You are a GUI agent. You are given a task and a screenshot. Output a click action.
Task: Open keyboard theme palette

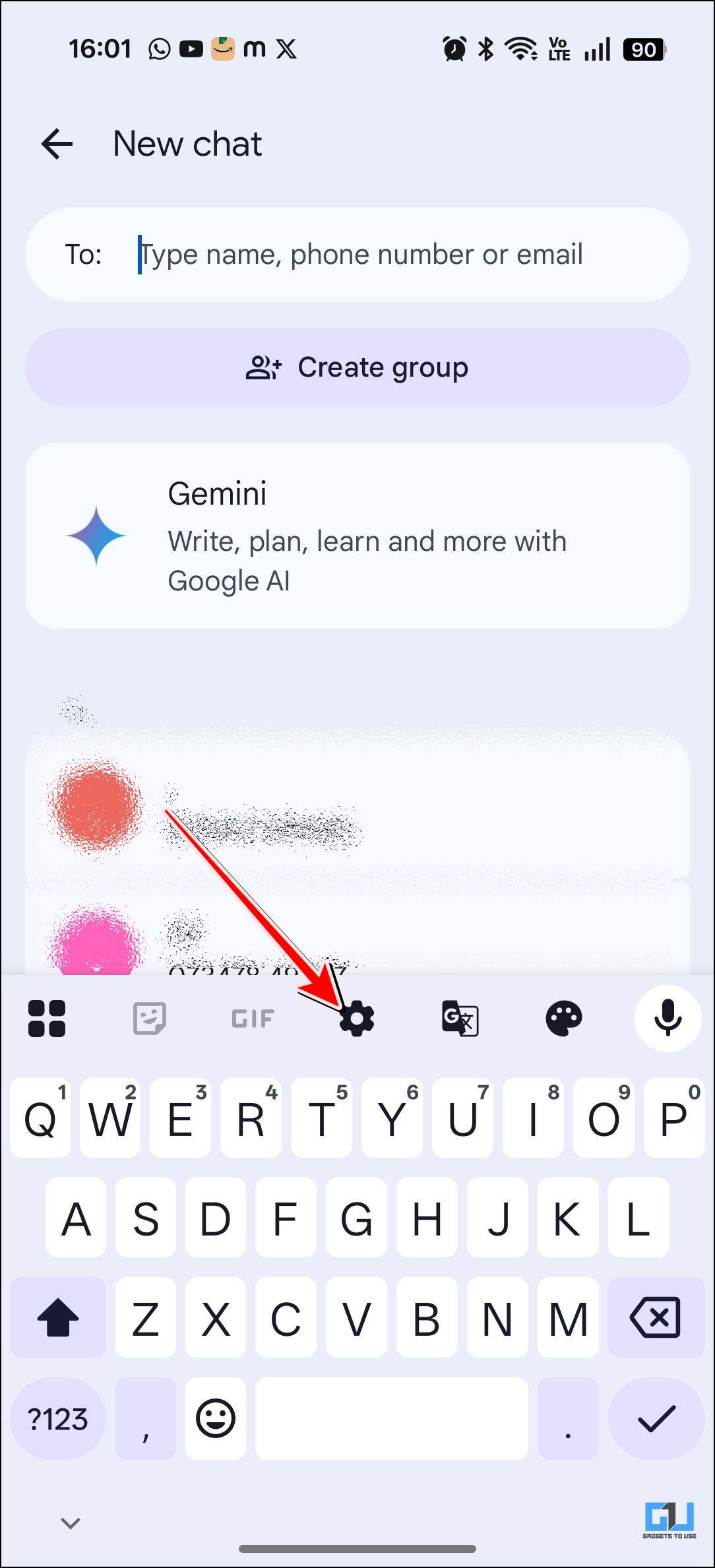pos(563,1018)
